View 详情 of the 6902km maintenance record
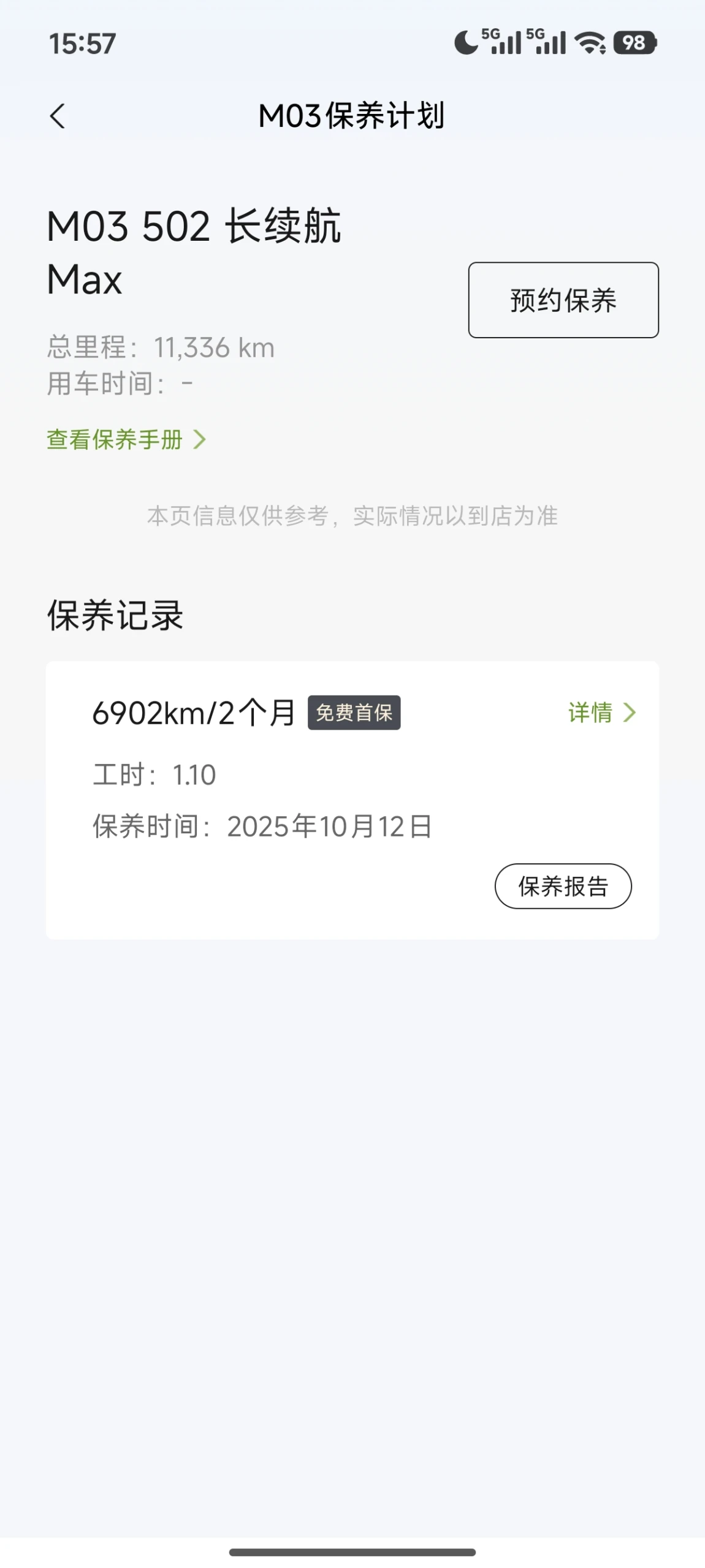The width and height of the screenshot is (705, 1568). click(601, 713)
